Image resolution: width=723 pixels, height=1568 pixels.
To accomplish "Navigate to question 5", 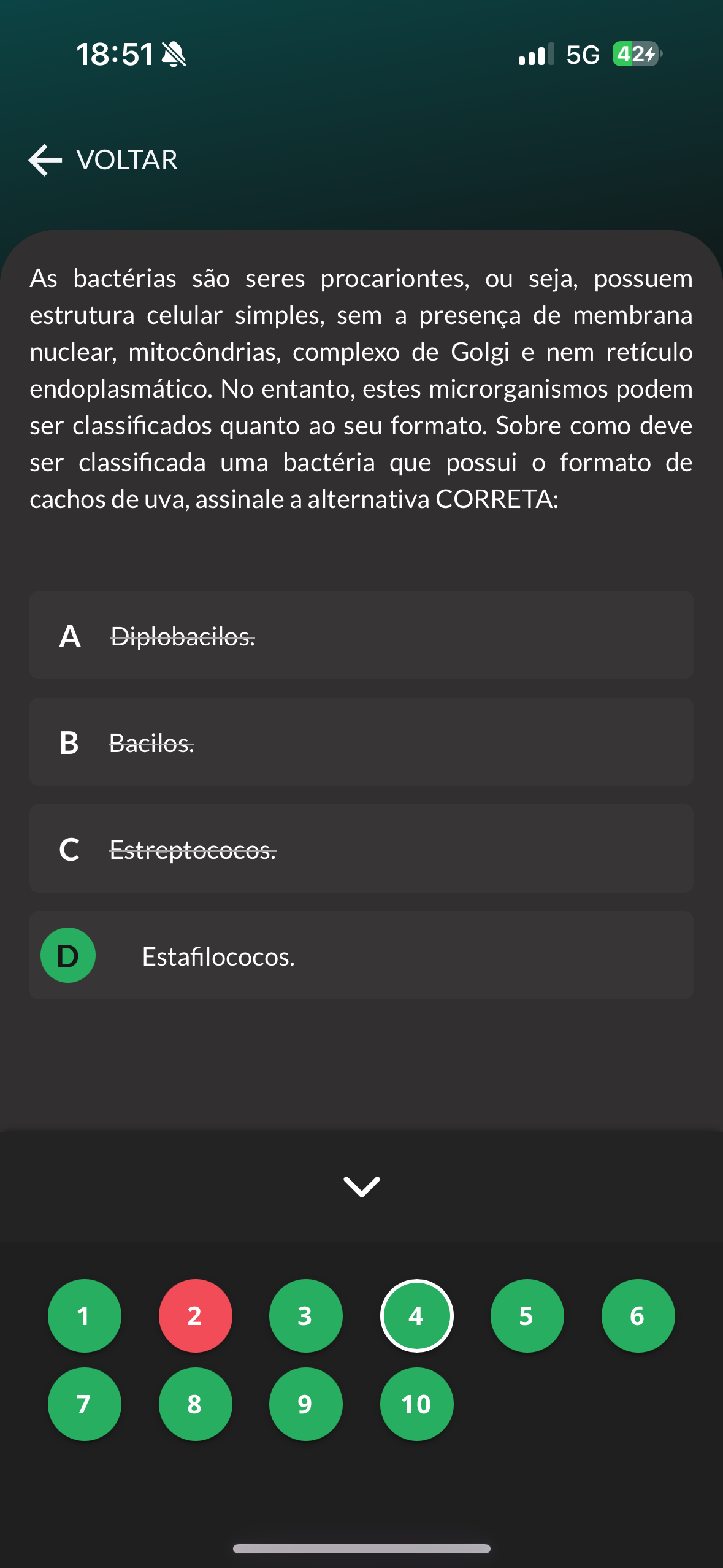I will click(527, 1315).
